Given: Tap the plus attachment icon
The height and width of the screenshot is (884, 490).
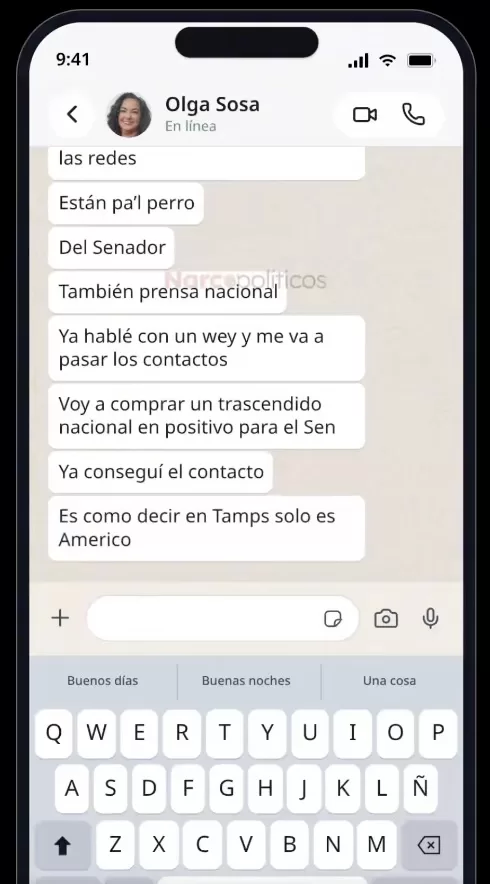Looking at the screenshot, I should coord(60,618).
